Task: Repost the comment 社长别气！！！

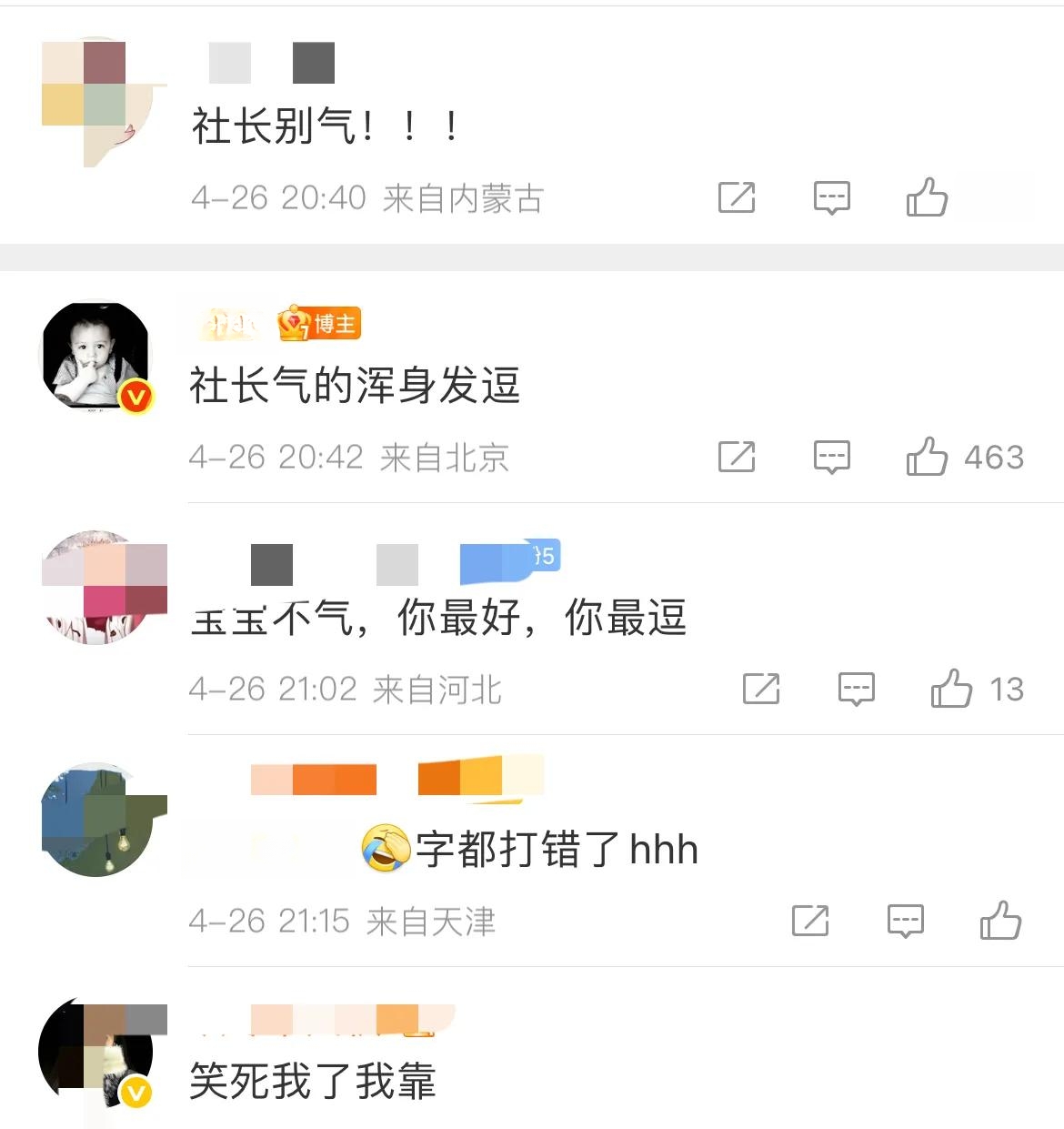Action: 736,197
